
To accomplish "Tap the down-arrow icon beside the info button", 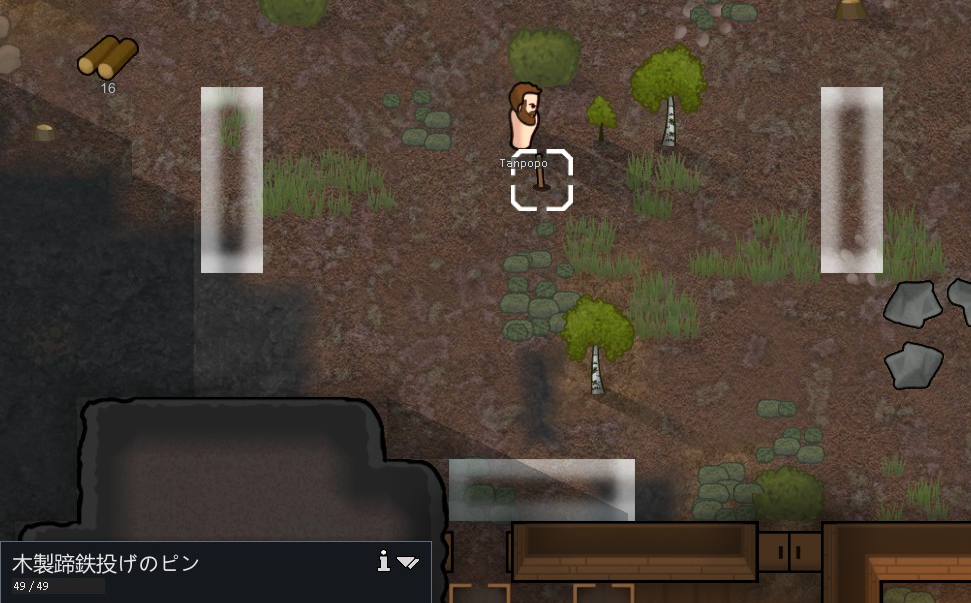I will click(x=407, y=563).
